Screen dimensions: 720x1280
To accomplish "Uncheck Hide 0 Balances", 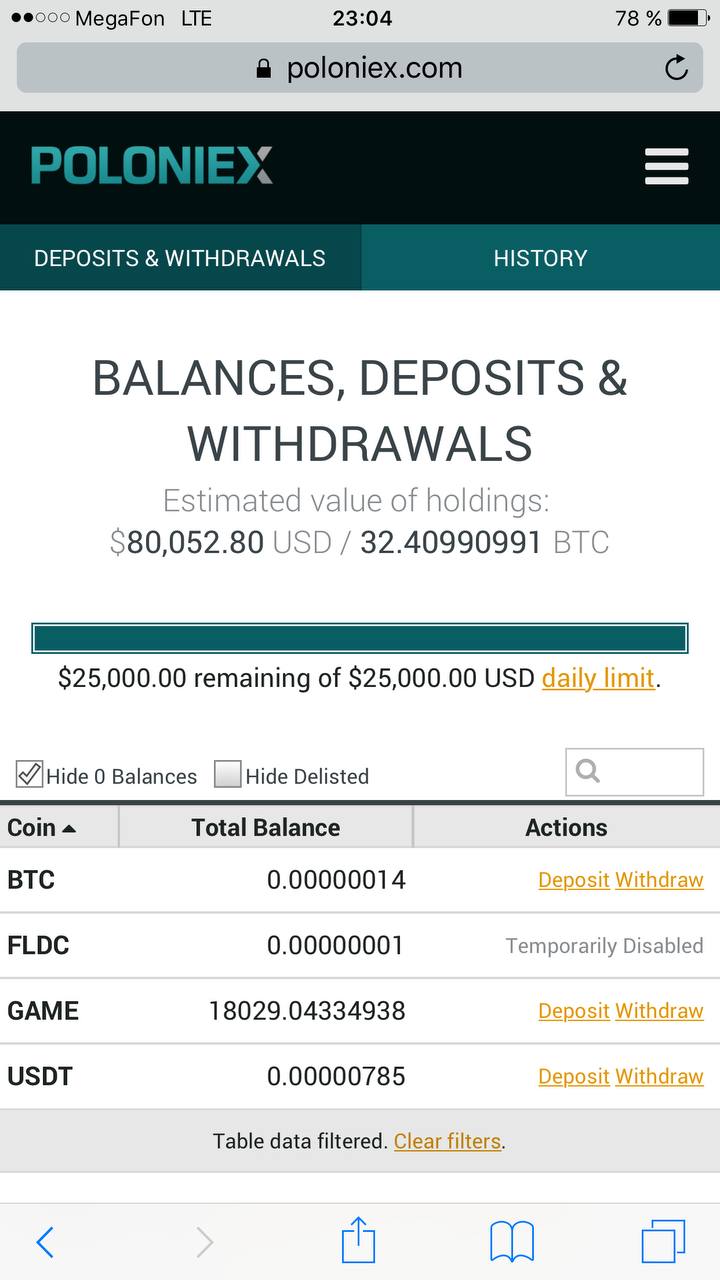I will (x=29, y=774).
